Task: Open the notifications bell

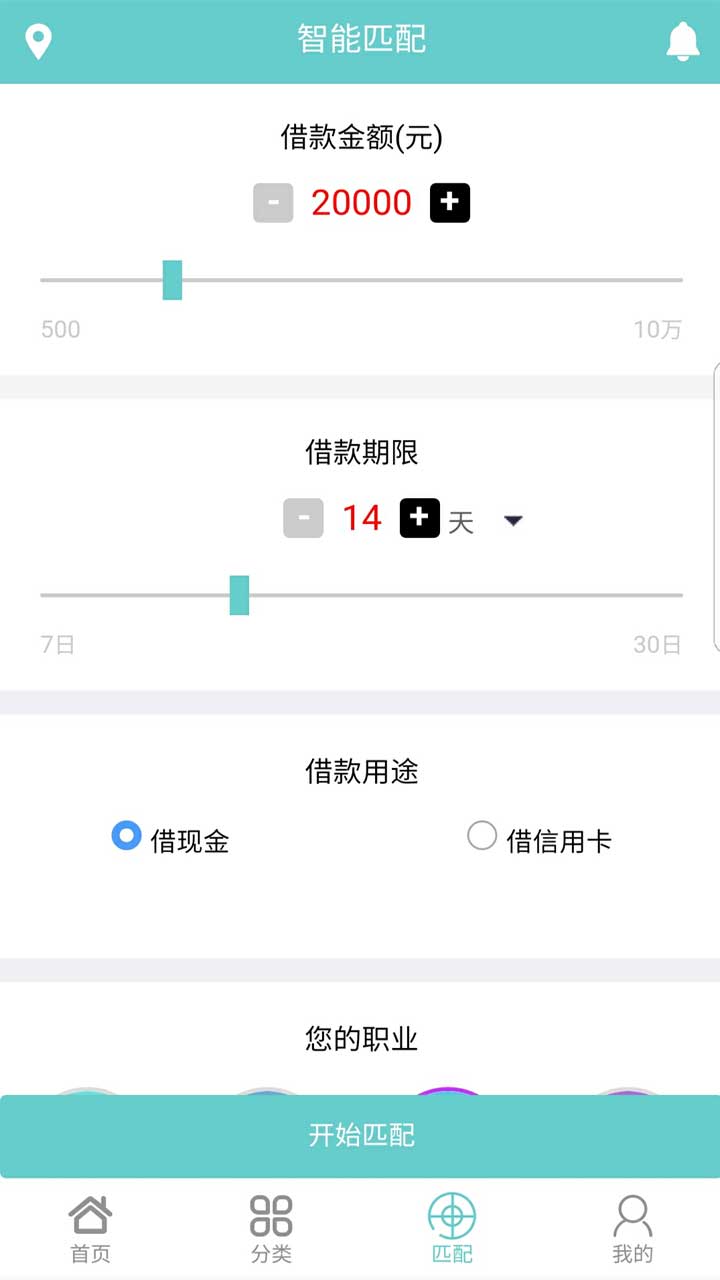Action: tap(683, 42)
